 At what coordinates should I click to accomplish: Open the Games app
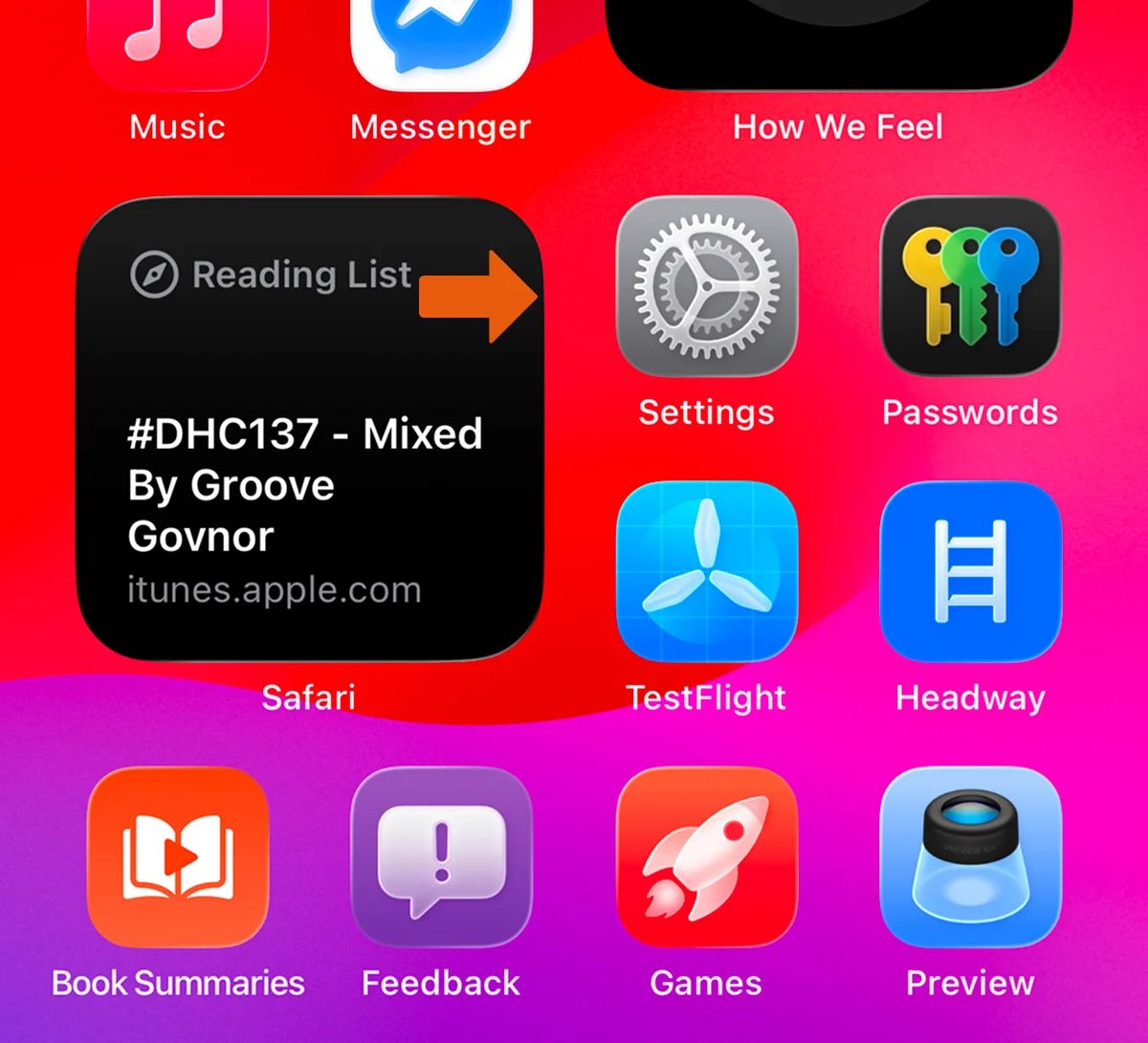(707, 856)
